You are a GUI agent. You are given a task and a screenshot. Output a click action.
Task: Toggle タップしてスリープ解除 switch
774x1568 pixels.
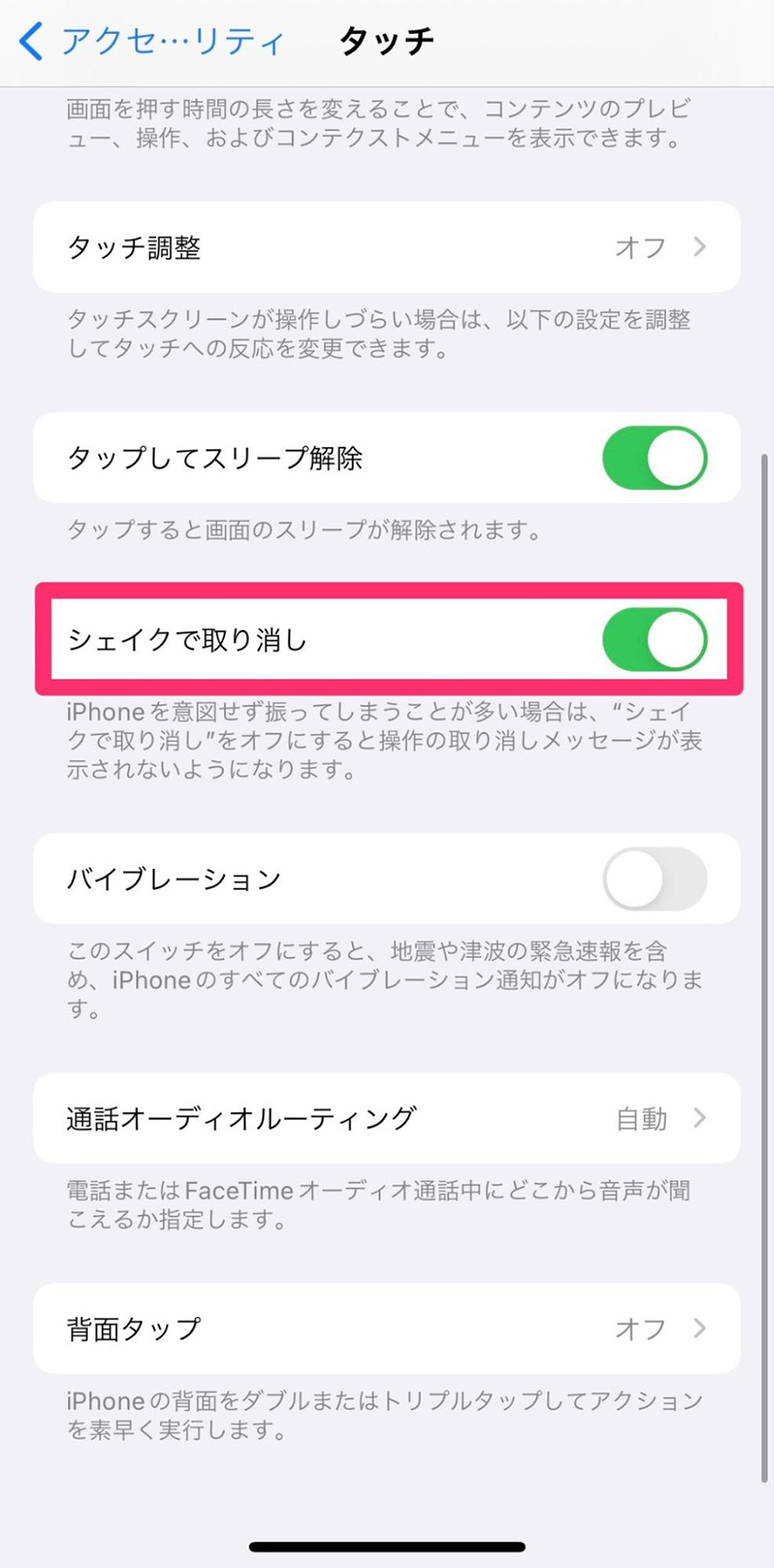[x=654, y=457]
